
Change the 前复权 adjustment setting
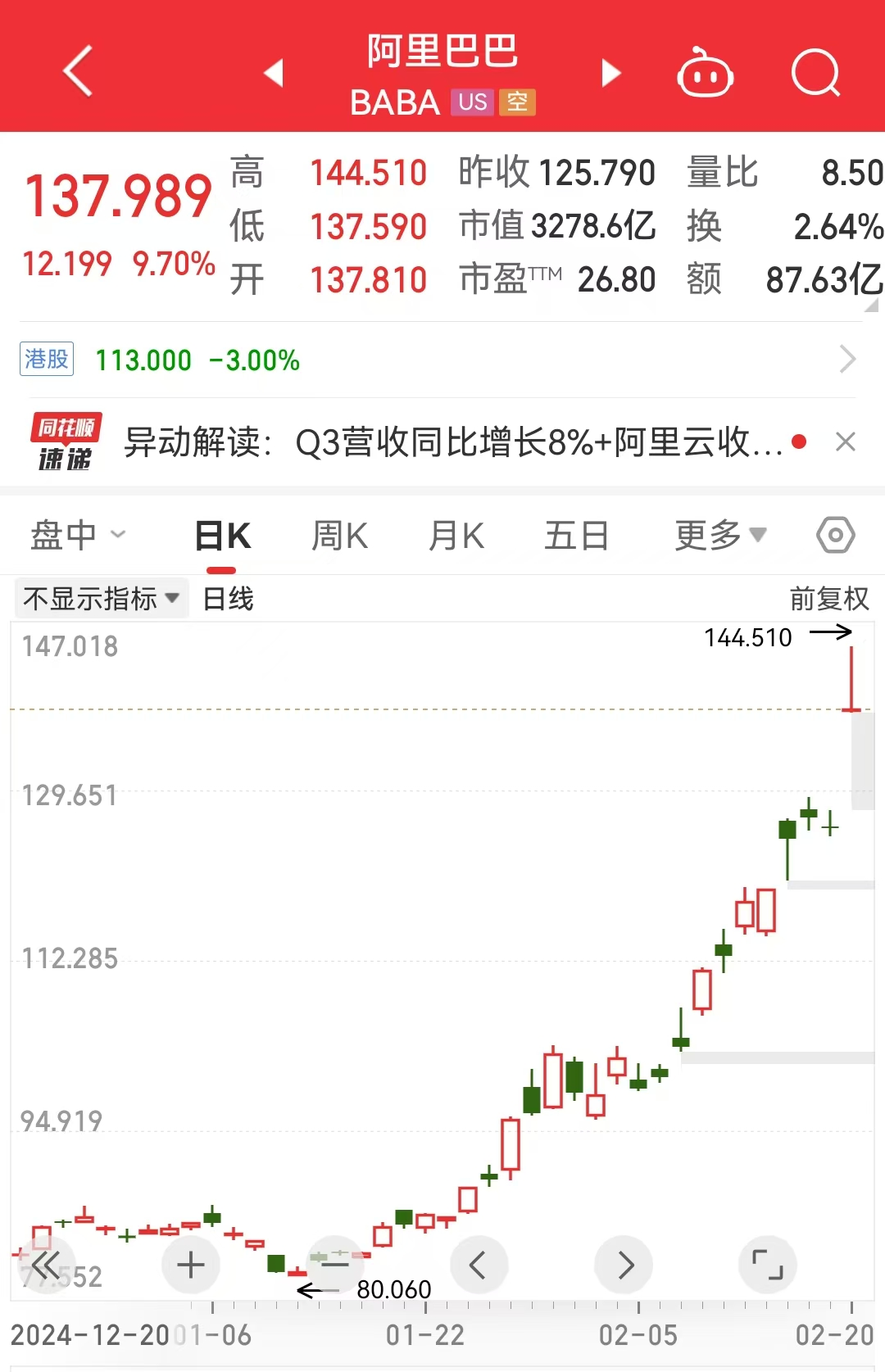tap(828, 599)
